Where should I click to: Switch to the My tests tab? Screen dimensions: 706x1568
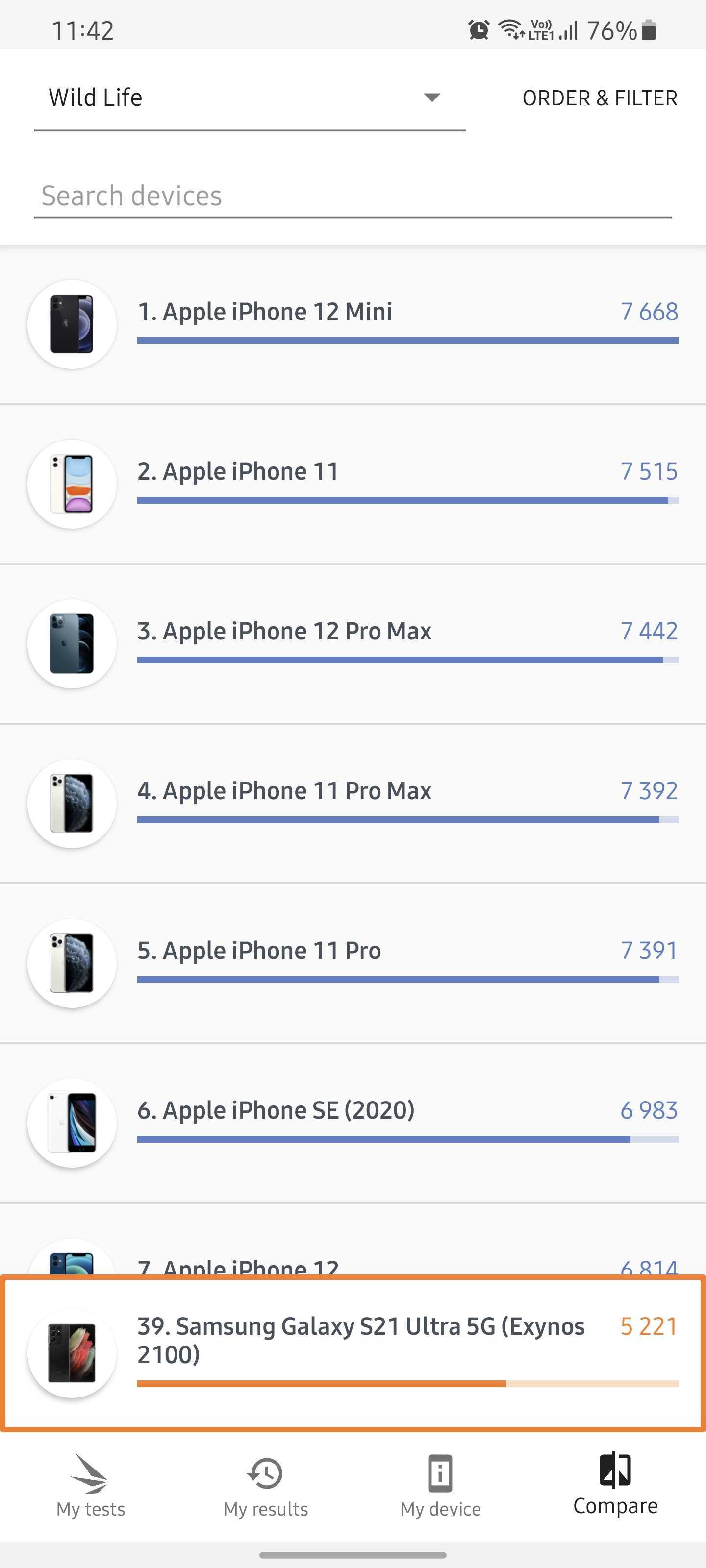(x=91, y=1485)
